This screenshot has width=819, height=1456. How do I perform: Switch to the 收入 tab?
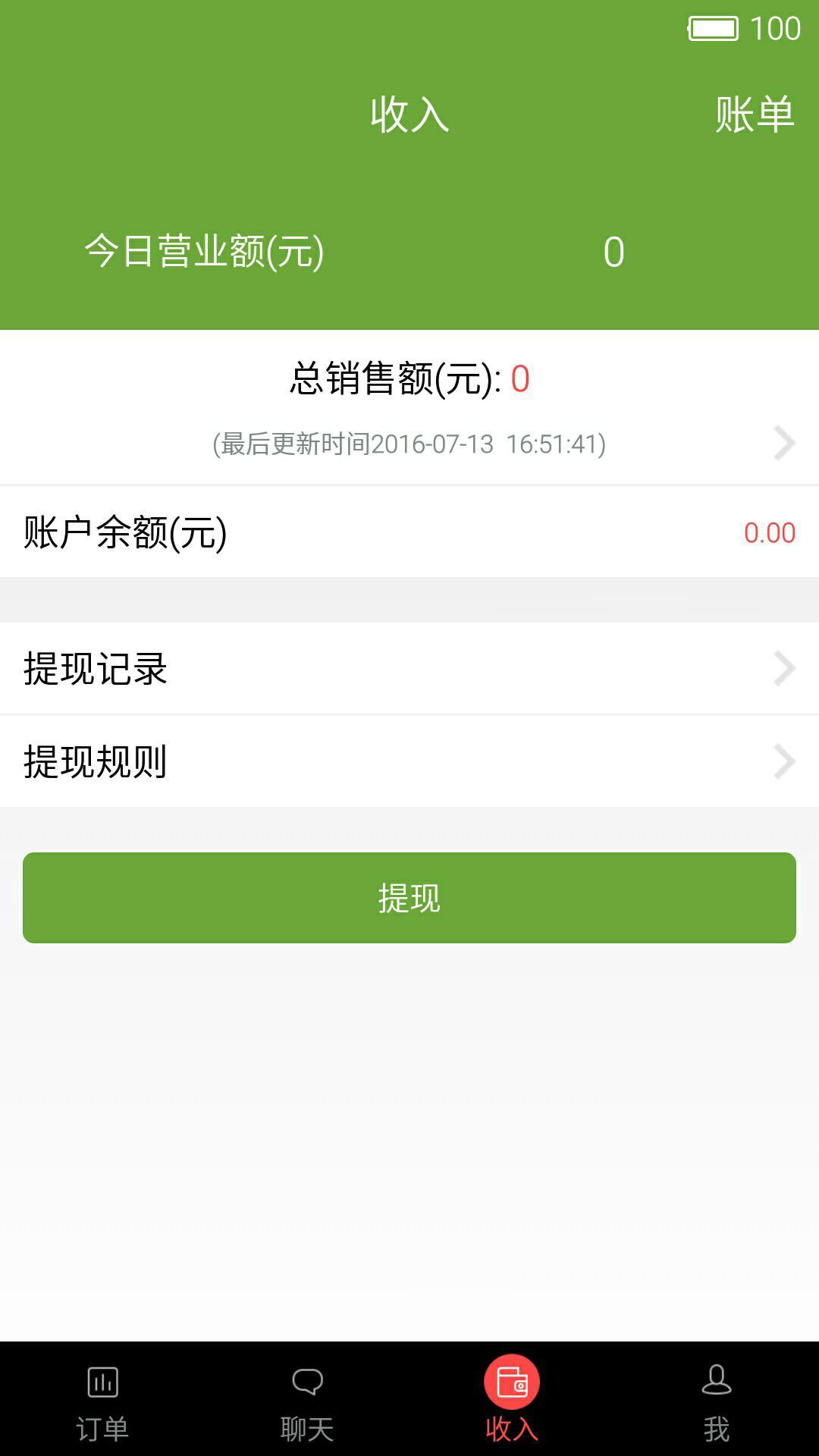(512, 1403)
